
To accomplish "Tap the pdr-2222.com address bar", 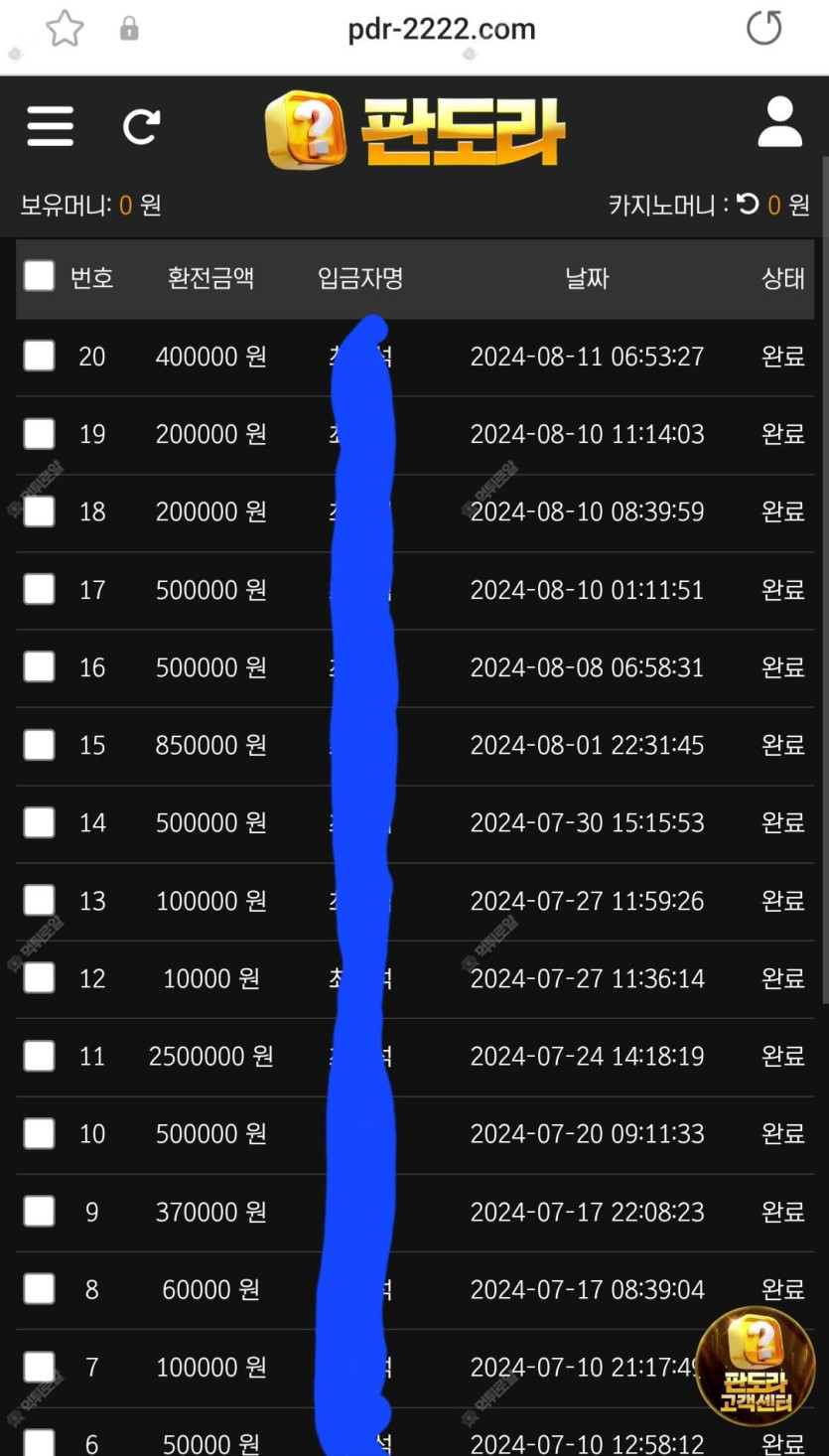I will point(442,29).
